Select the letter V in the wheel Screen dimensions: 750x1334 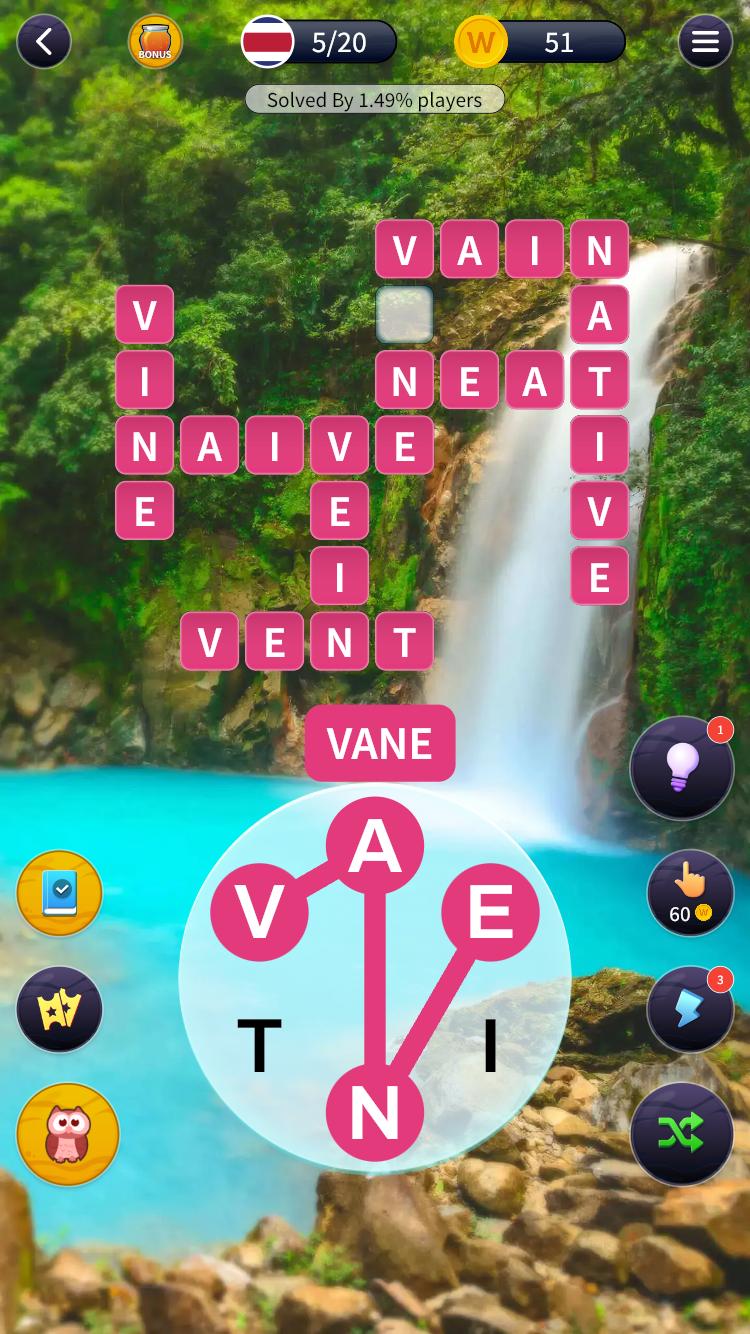click(x=259, y=912)
